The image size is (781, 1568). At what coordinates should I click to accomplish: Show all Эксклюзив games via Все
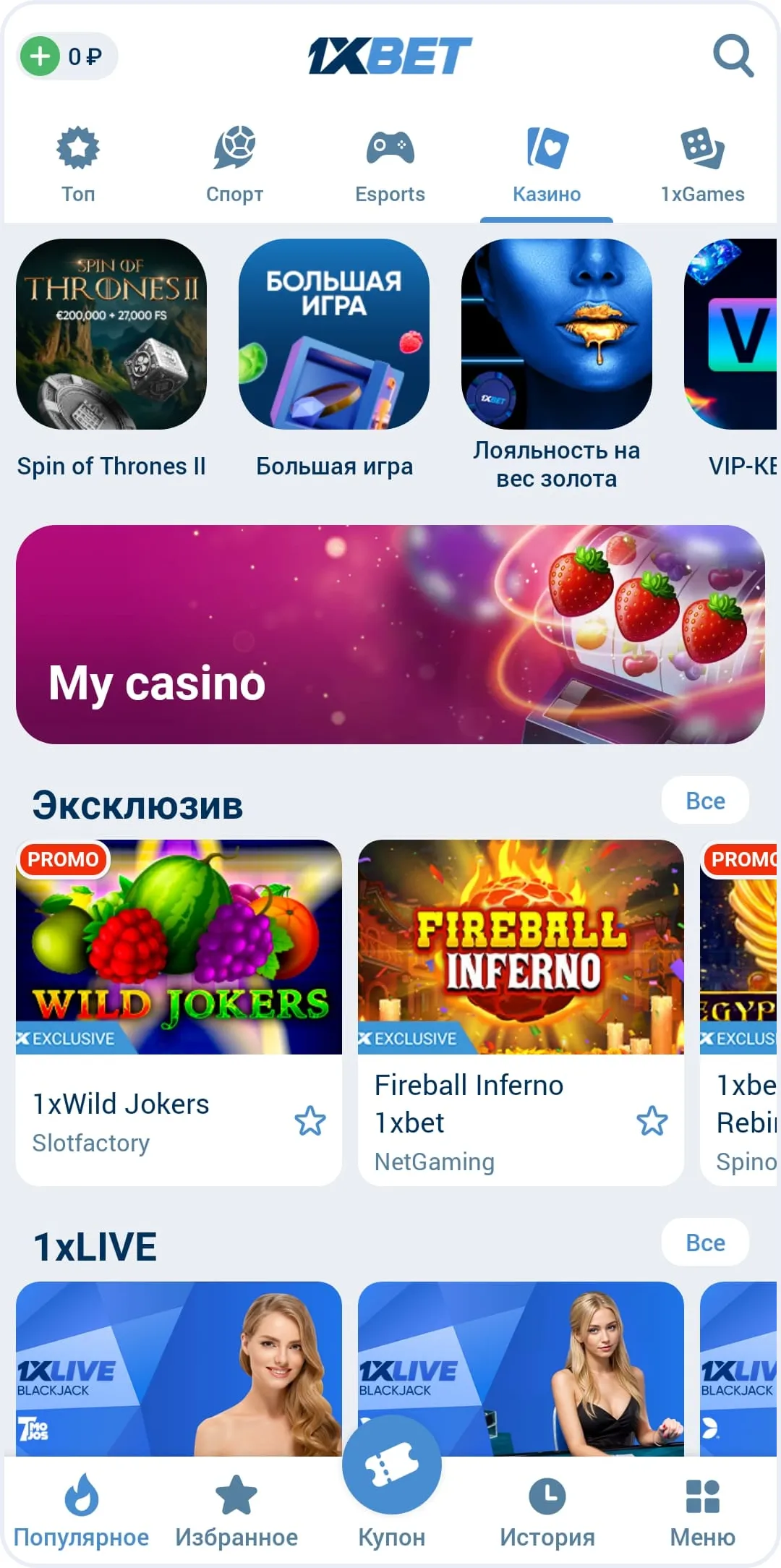click(705, 800)
